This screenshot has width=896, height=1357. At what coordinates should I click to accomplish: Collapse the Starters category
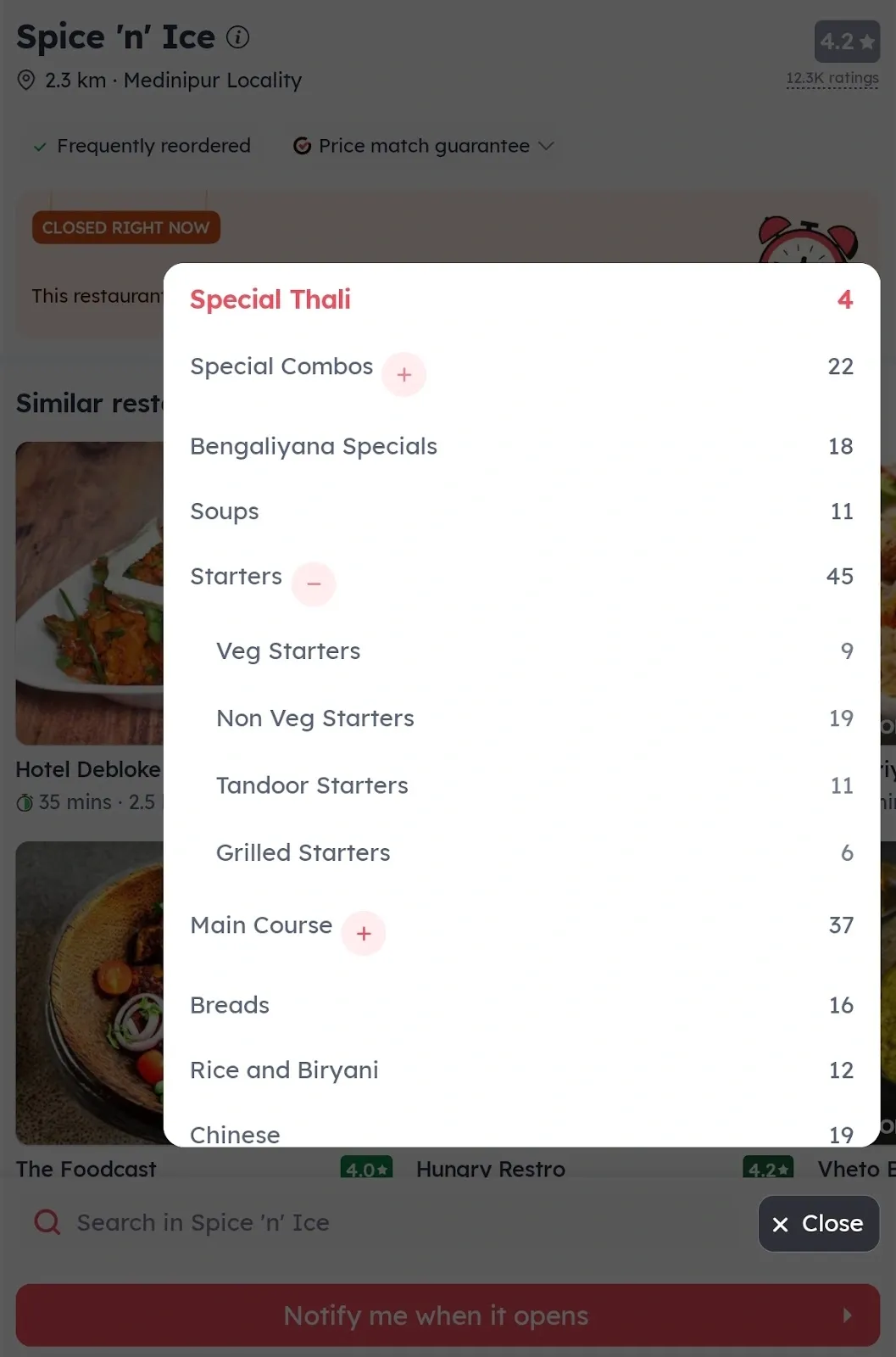314,584
